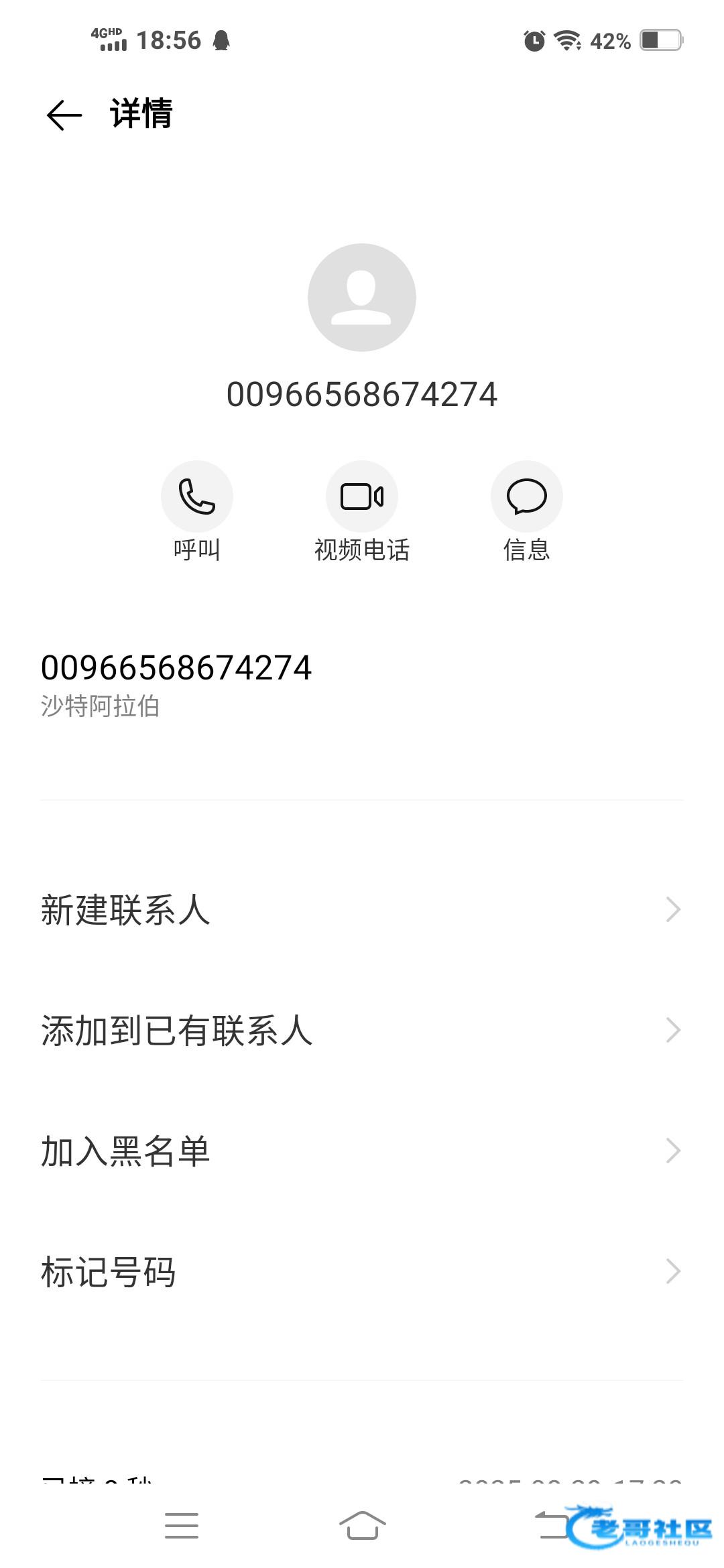Open 新建联系人 to create contact

coord(362,910)
